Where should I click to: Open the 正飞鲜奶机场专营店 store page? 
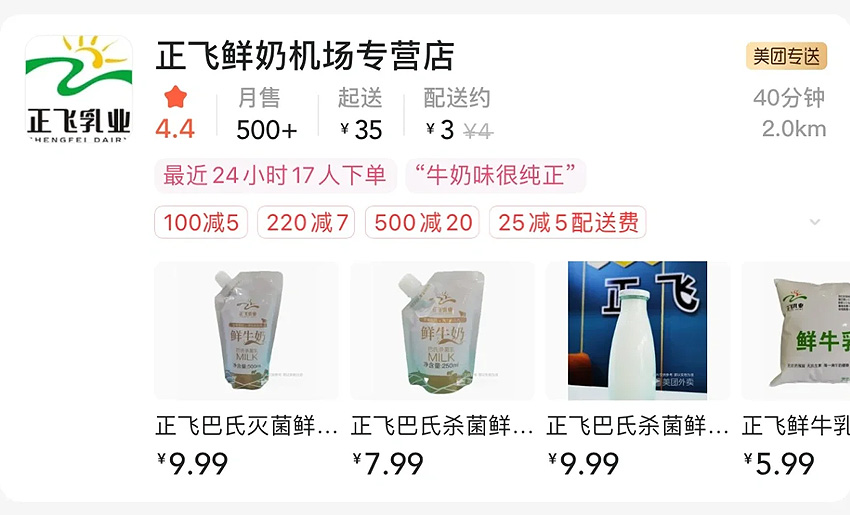pos(305,55)
